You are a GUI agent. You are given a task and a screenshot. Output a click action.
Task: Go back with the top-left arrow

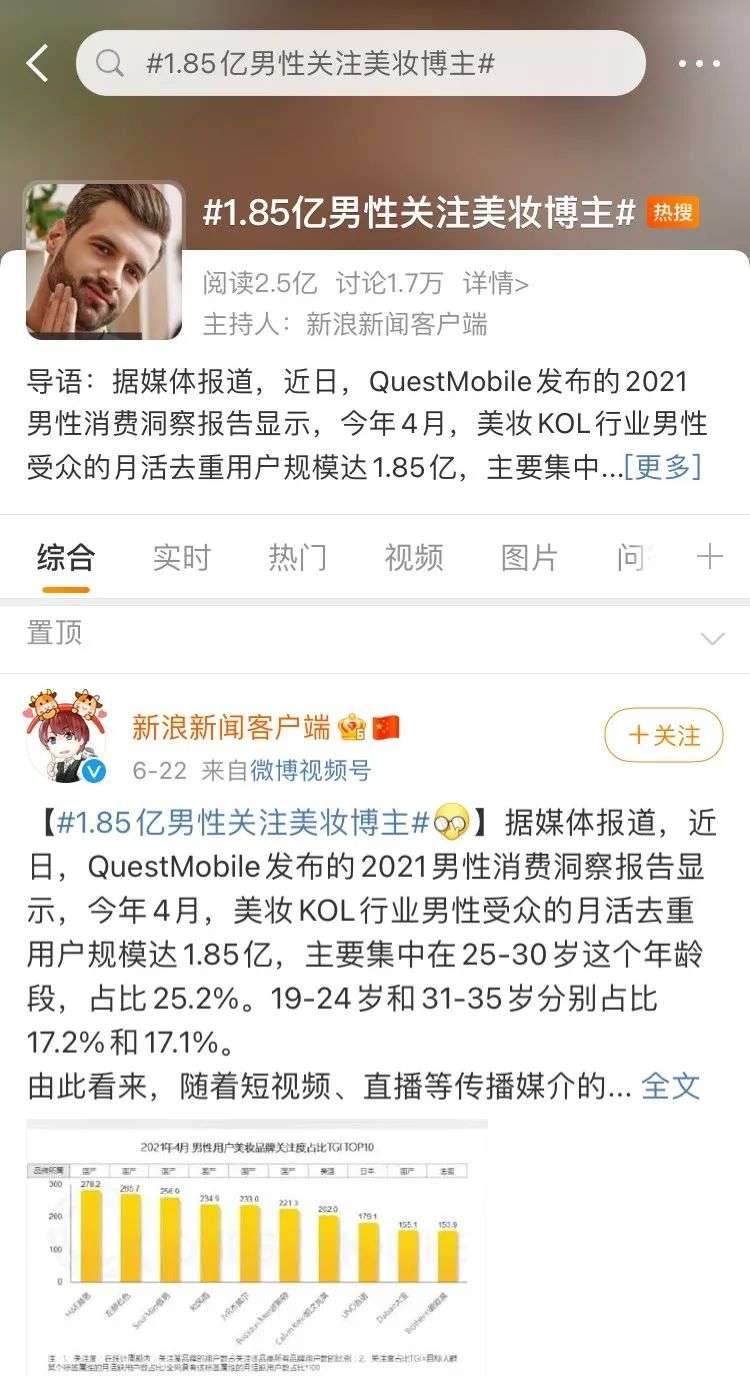37,63
